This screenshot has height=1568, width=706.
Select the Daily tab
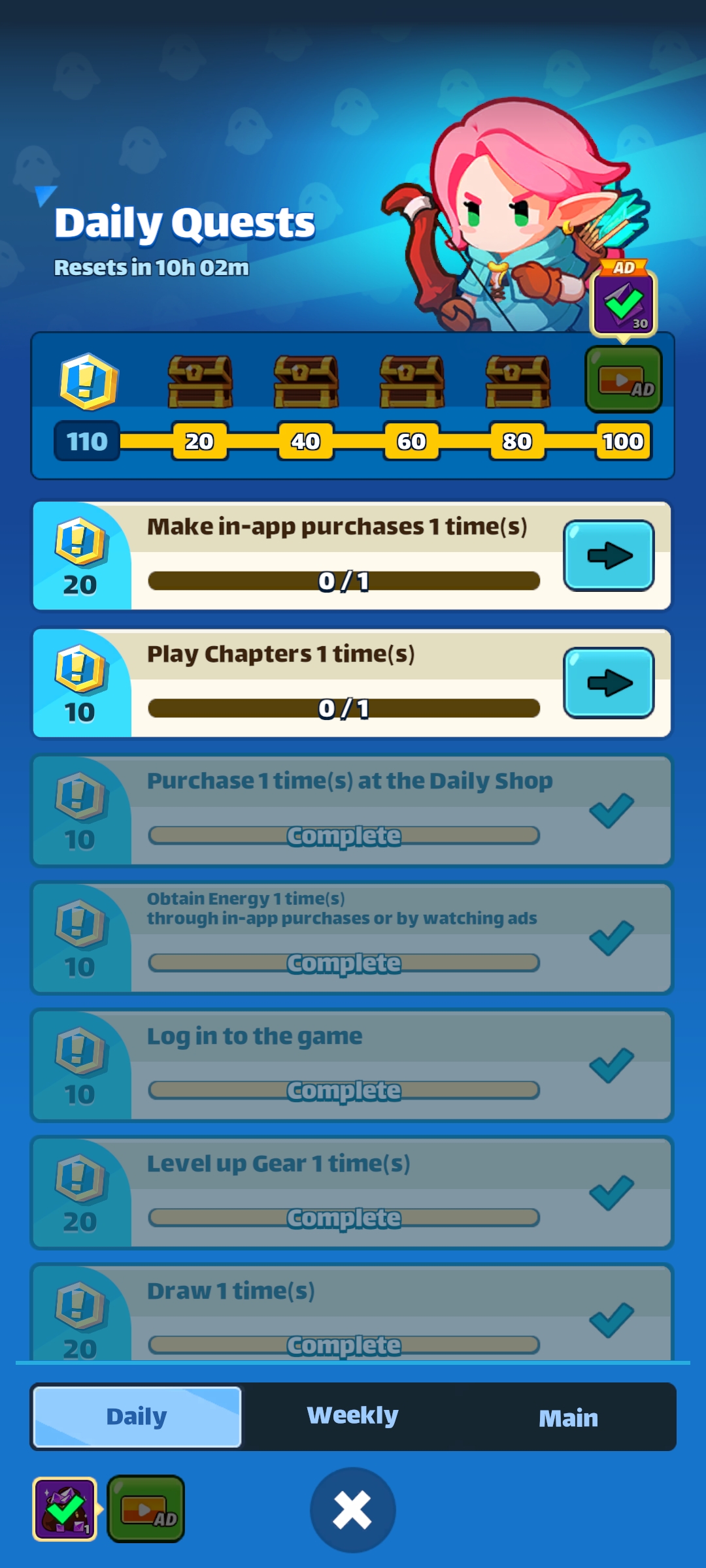coord(137,1416)
